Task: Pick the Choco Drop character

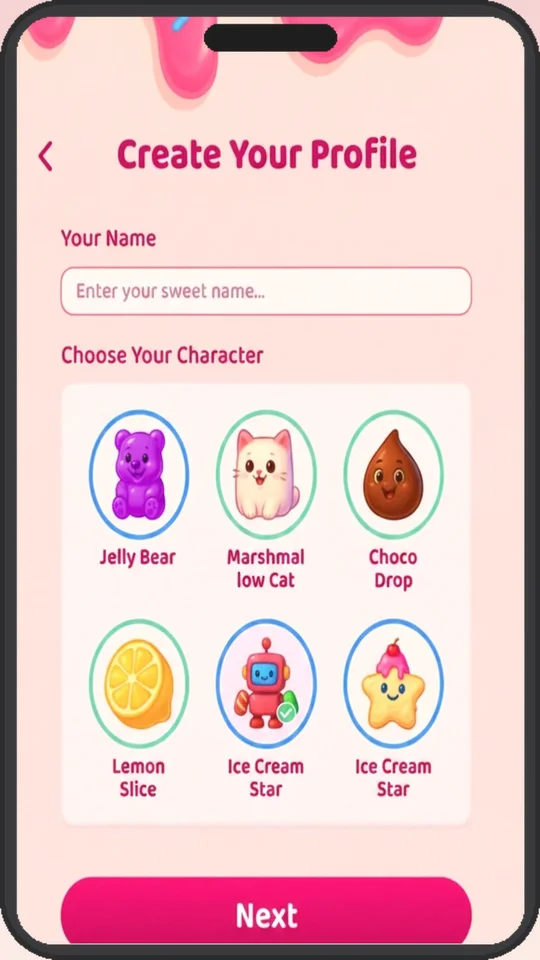Action: click(393, 474)
